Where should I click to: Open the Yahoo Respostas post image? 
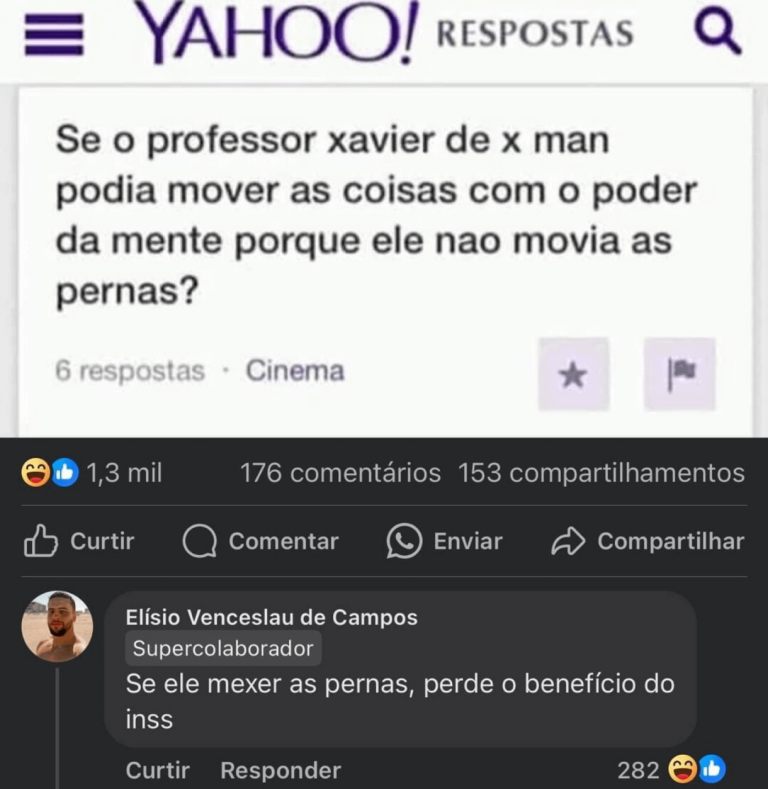[x=384, y=218]
